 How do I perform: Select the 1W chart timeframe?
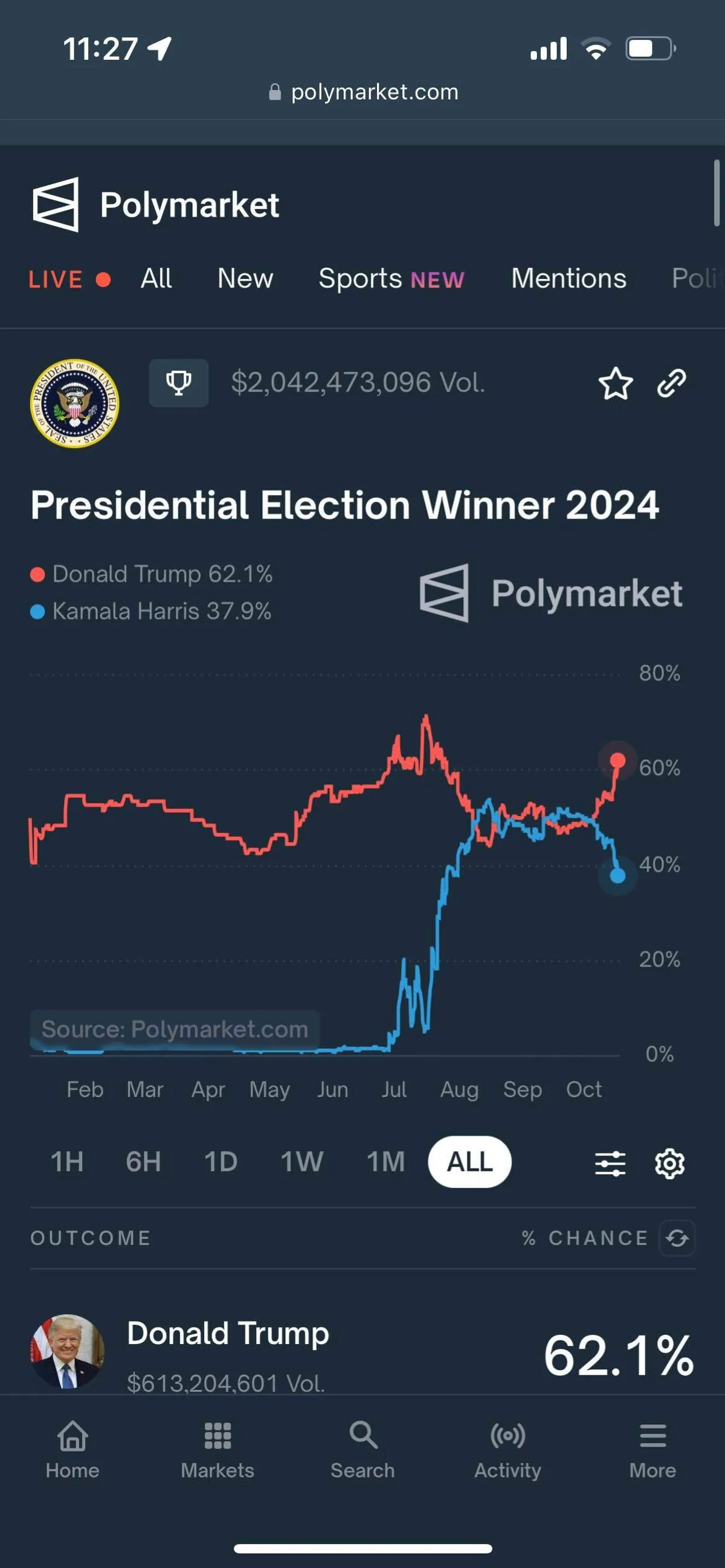(x=301, y=1162)
